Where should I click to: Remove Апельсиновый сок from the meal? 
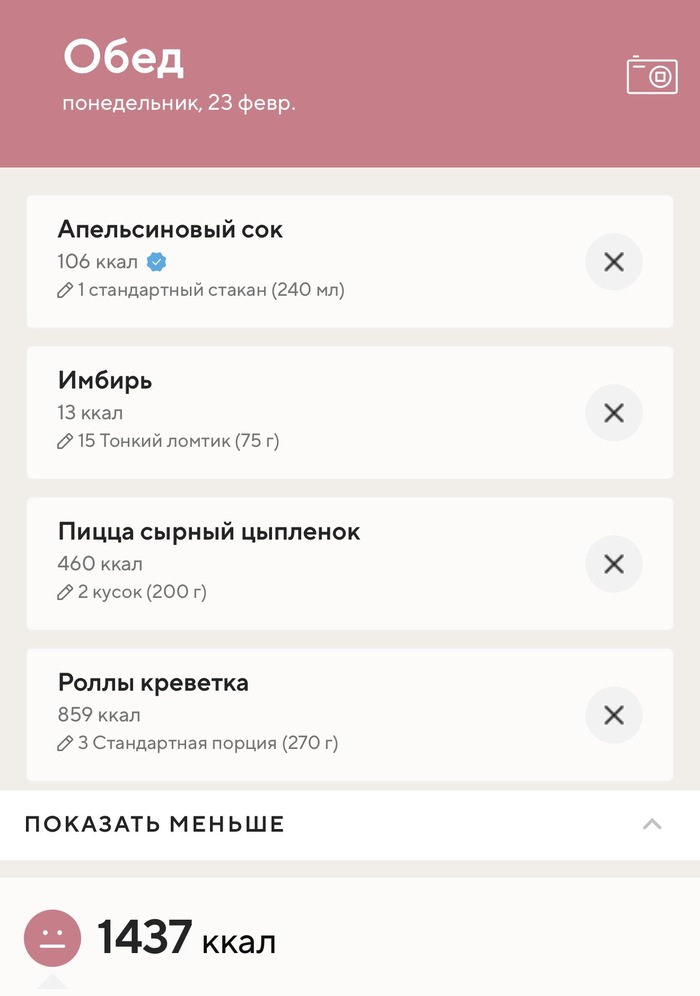[613, 262]
